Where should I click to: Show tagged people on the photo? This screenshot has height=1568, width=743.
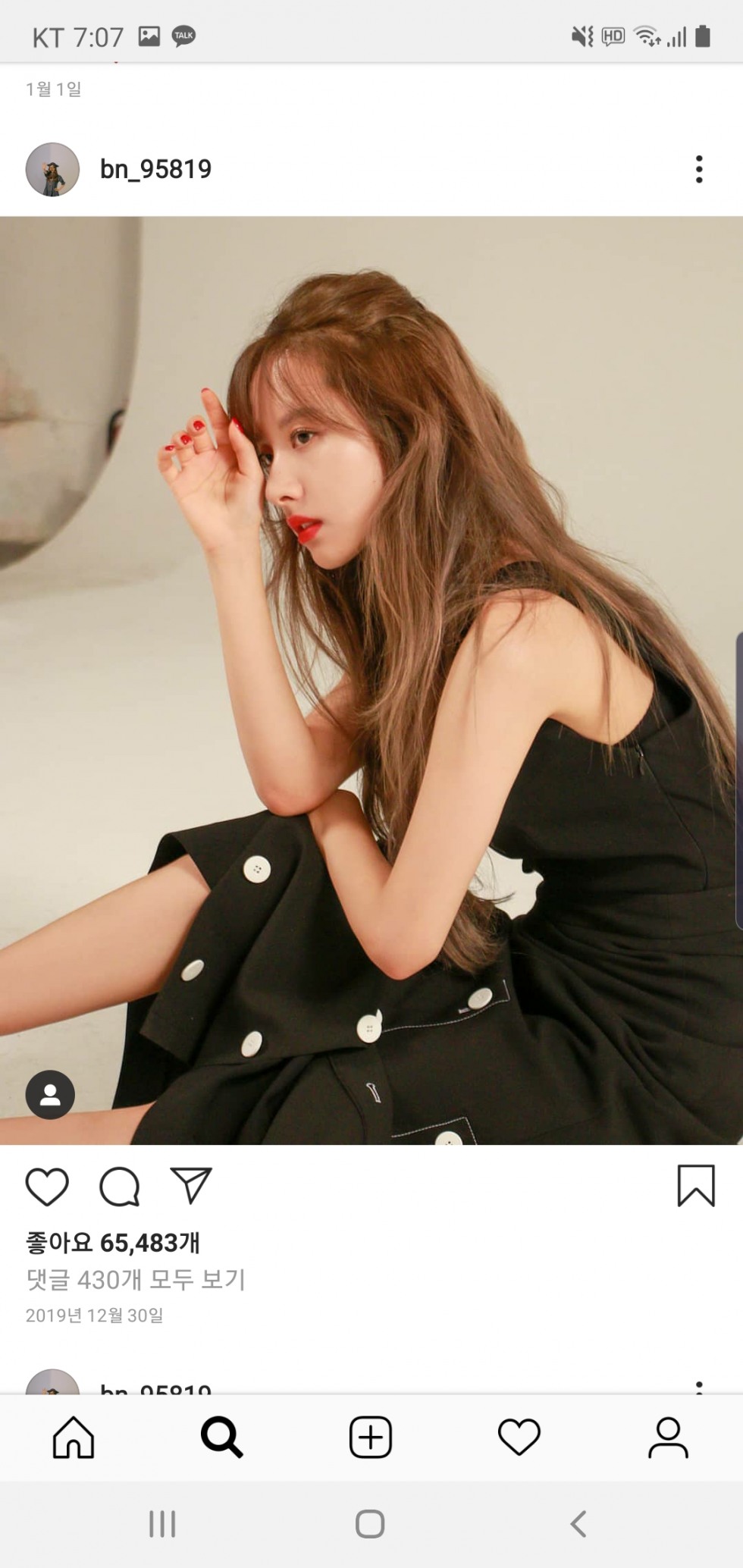point(50,1094)
